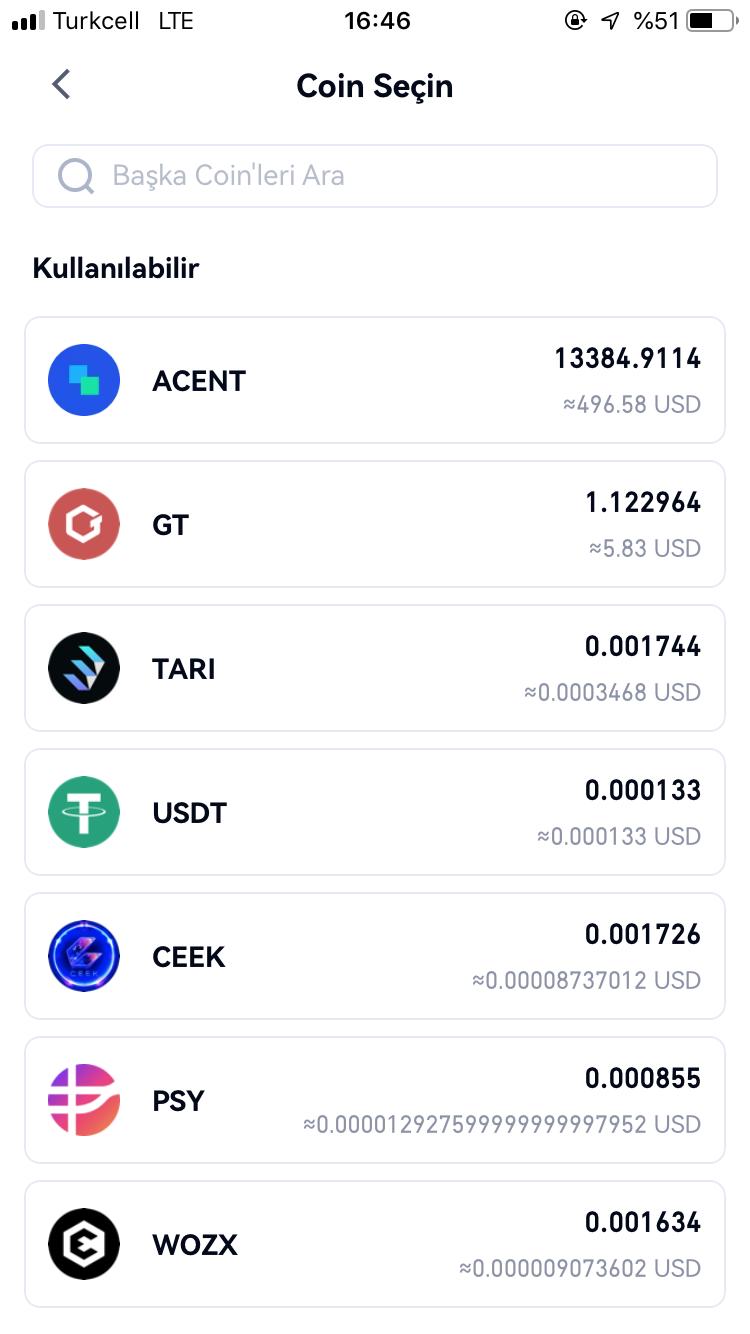750x1334 pixels.
Task: Open the ACENT coin entry
Action: [x=375, y=380]
